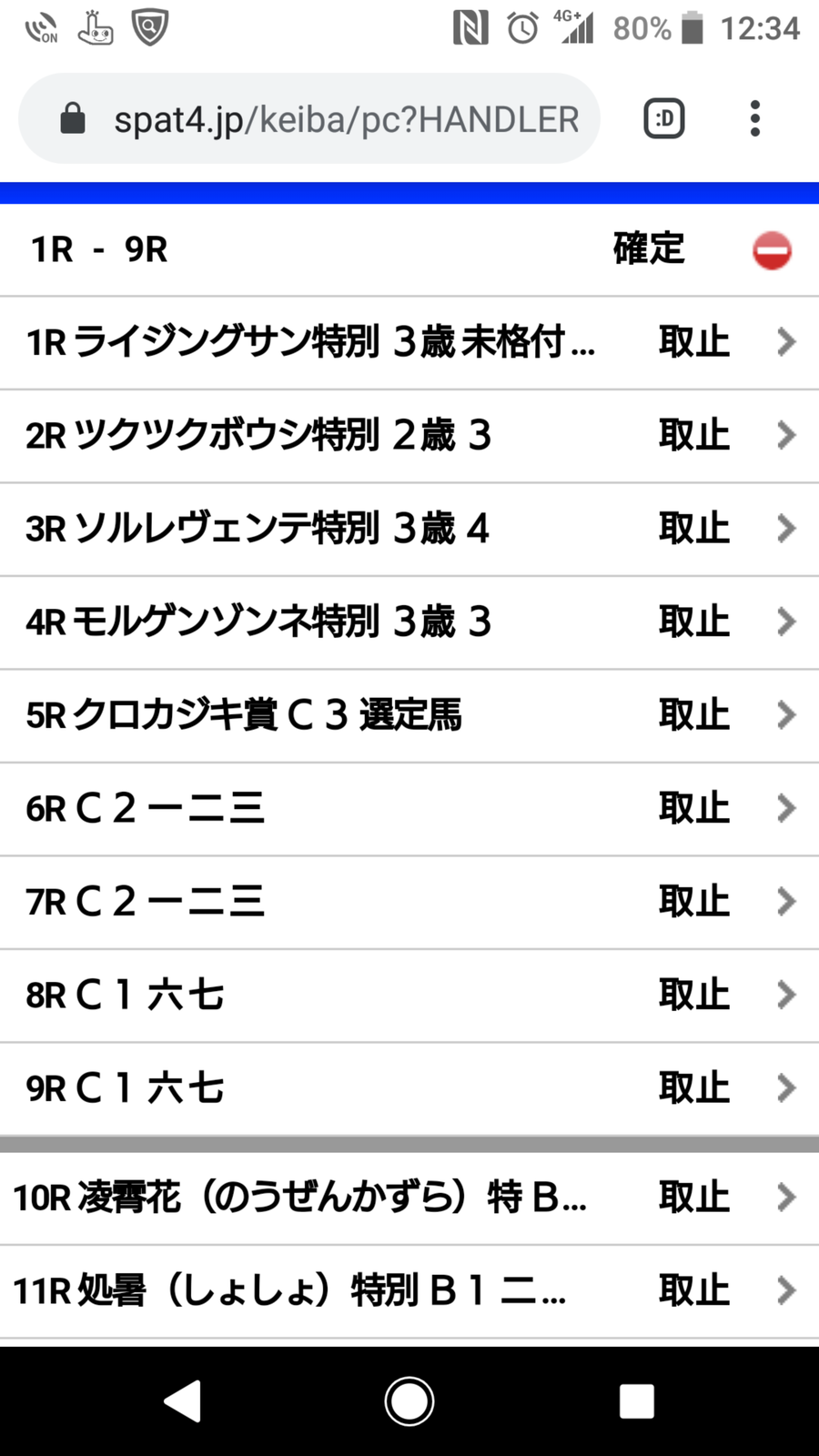Image resolution: width=819 pixels, height=1456 pixels.
Task: Open 4R モルゲンゾンネ特別 race
Action: [409, 622]
